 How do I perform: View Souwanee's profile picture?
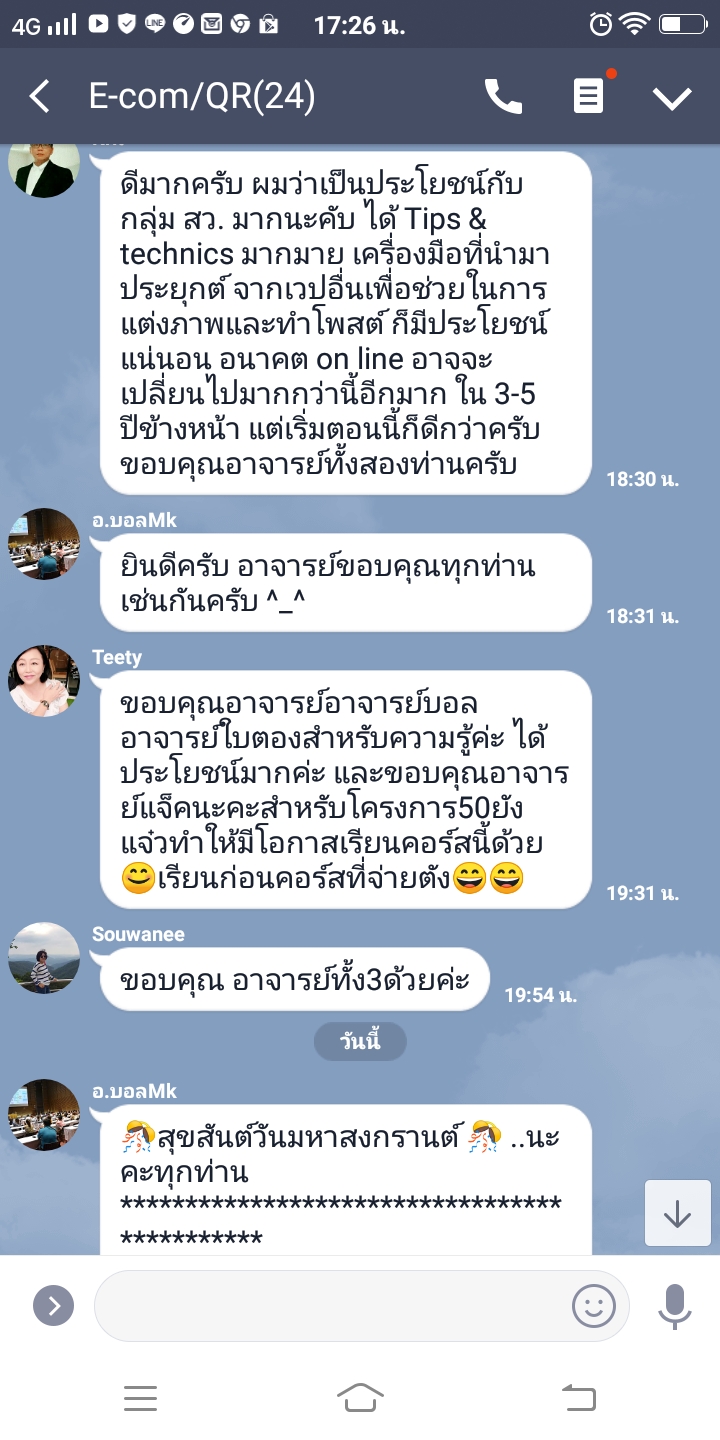coord(44,958)
